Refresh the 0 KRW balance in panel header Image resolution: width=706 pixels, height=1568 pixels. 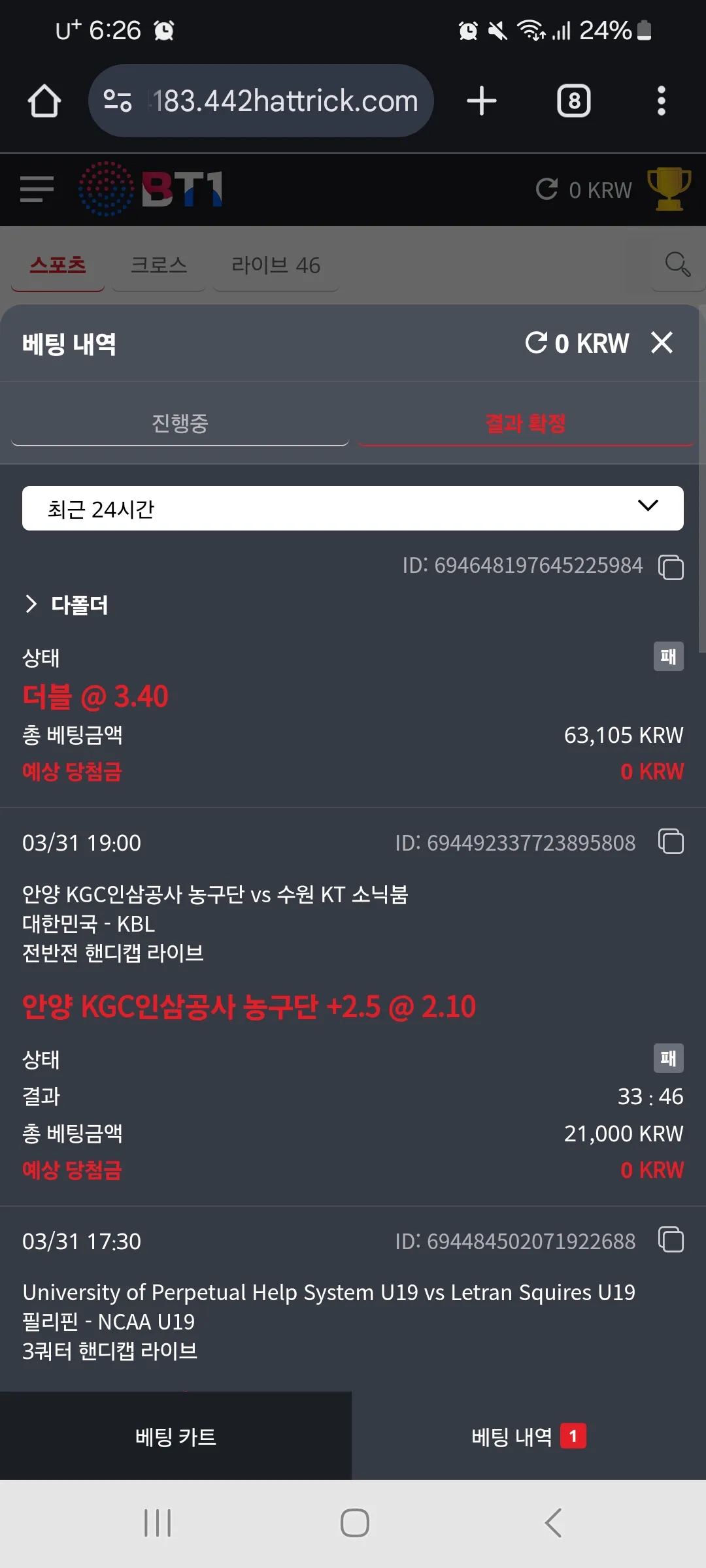point(536,342)
